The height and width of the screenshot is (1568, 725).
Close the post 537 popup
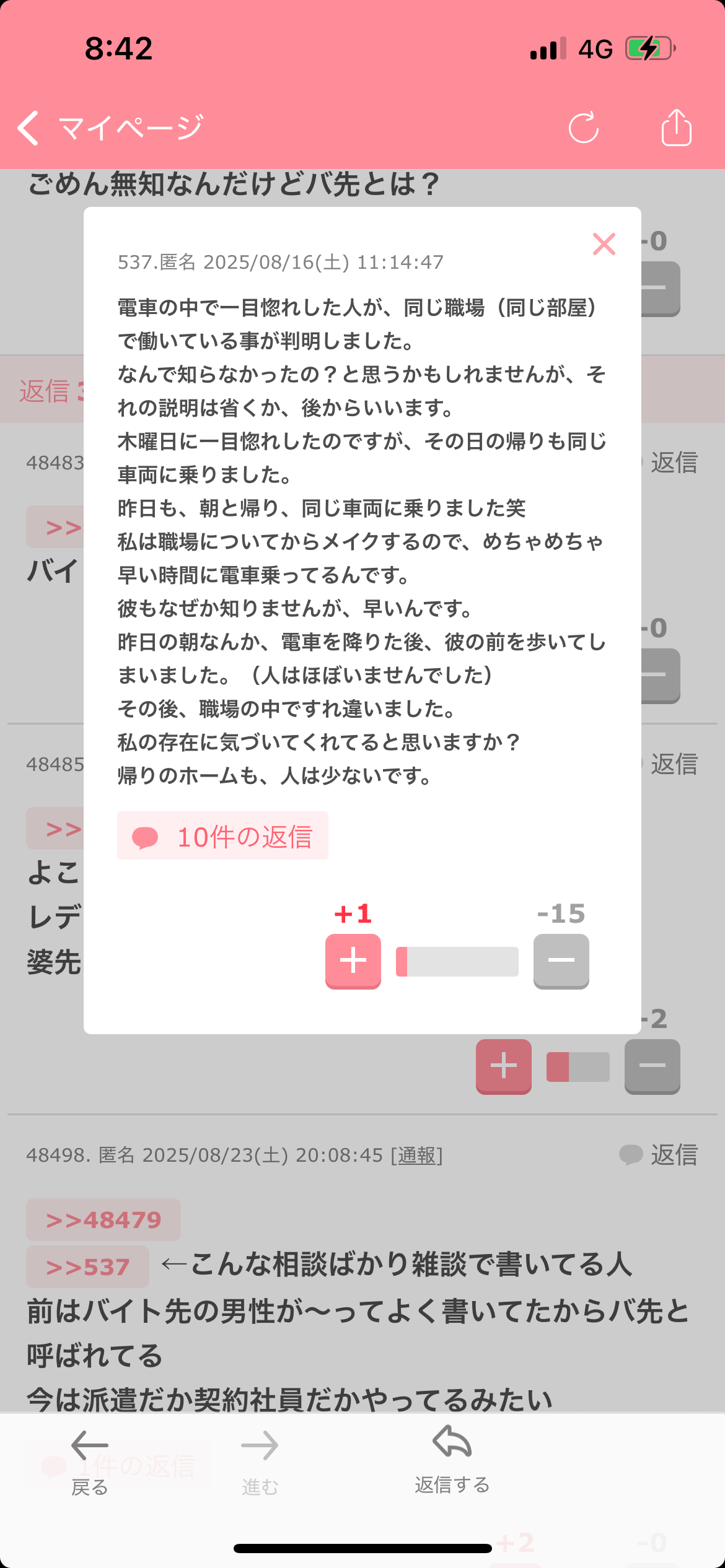click(x=604, y=244)
